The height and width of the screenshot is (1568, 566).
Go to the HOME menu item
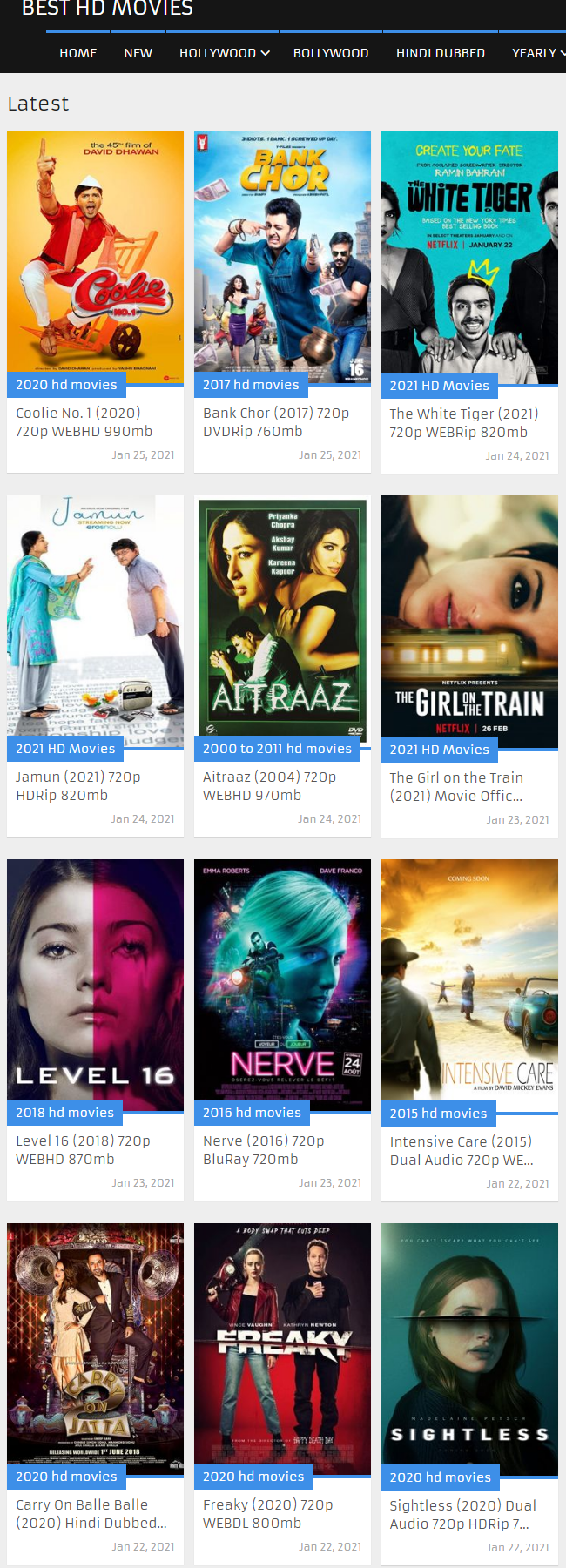pyautogui.click(x=77, y=53)
